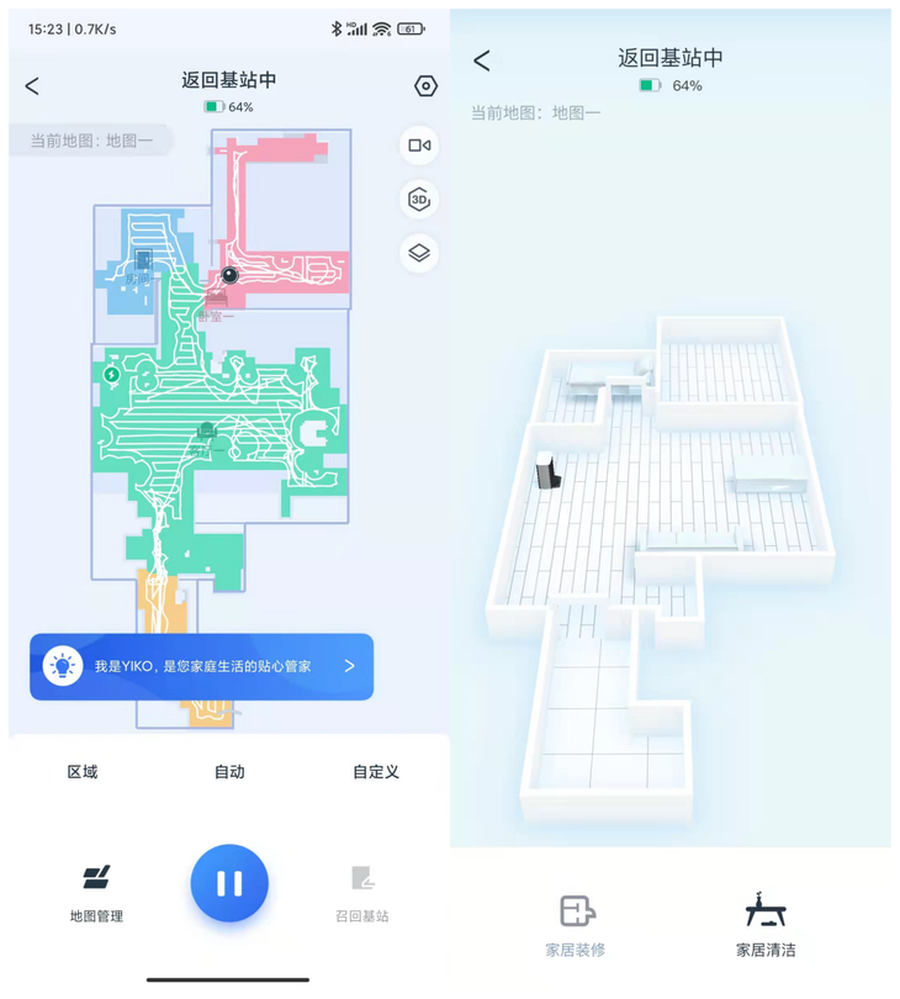The image size is (900, 999).
Task: Go back from the 2D map screen
Action: tap(32, 86)
